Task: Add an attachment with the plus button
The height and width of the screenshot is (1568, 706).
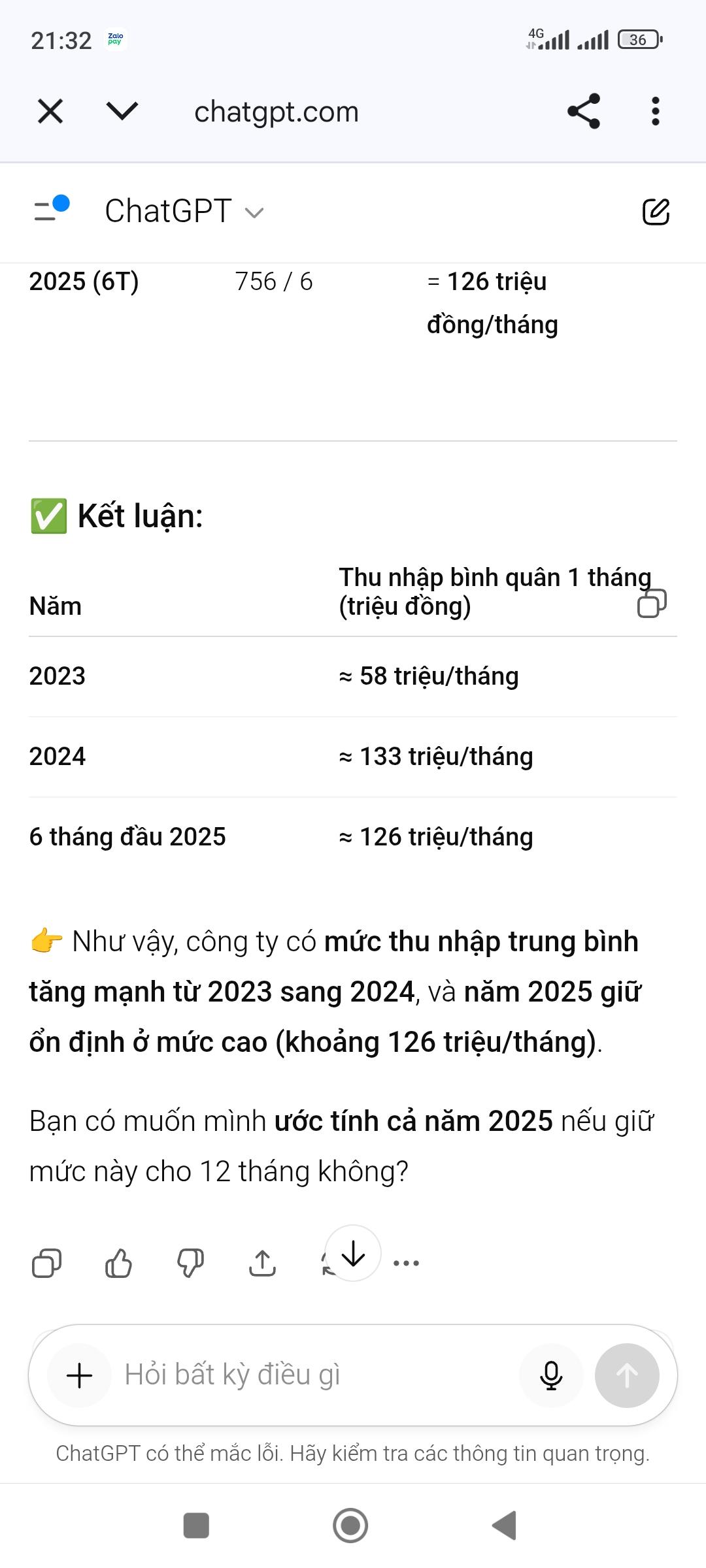Action: pos(80,1375)
